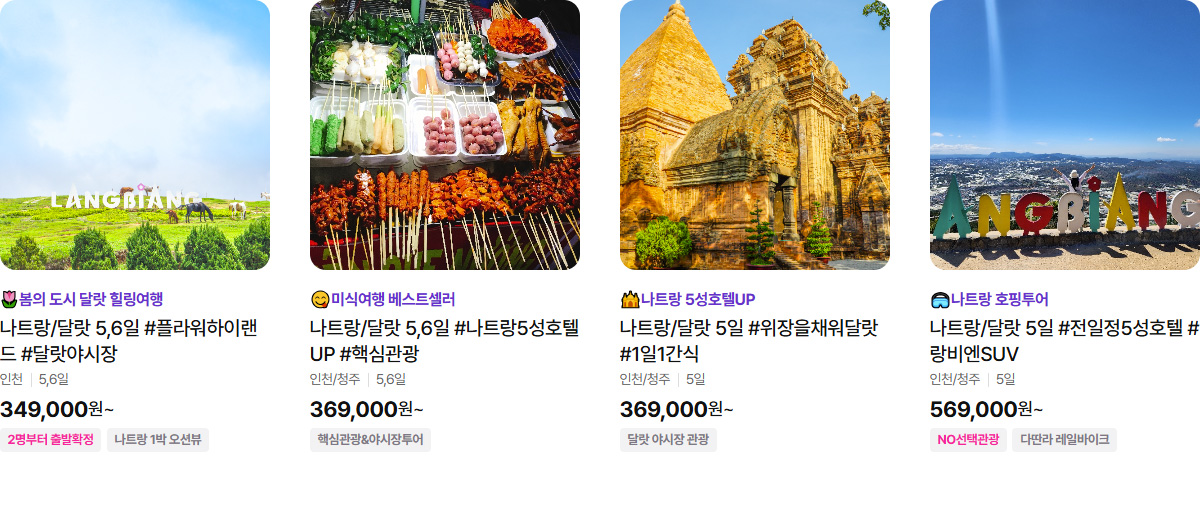This screenshot has width=1200, height=516.
Task: Open the 나트랑 5성호텔UP temple tour card
Action: [x=755, y=135]
